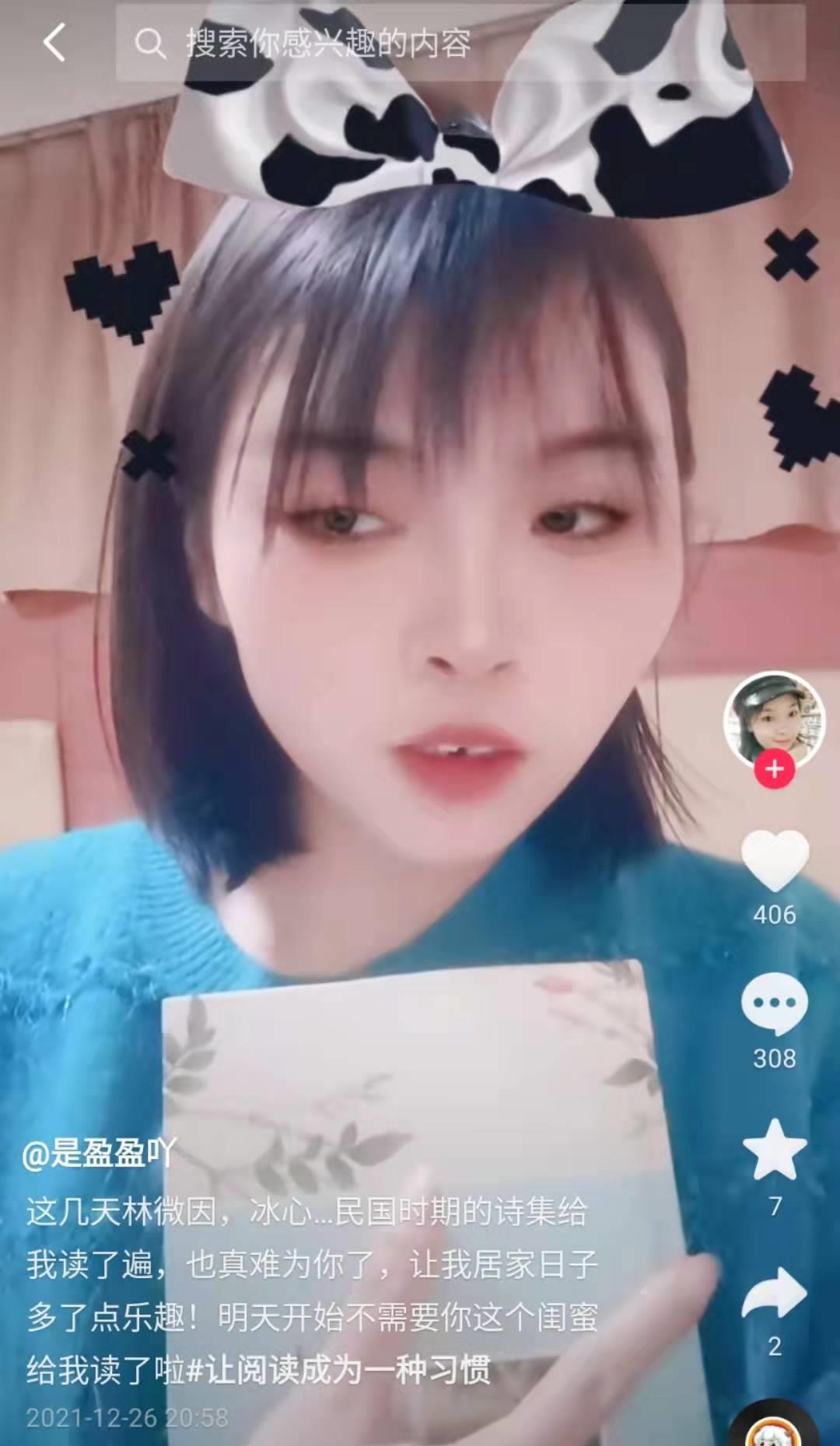Image resolution: width=840 pixels, height=1446 pixels.
Task: Tap the red plus to follow the creator
Action: (774, 770)
